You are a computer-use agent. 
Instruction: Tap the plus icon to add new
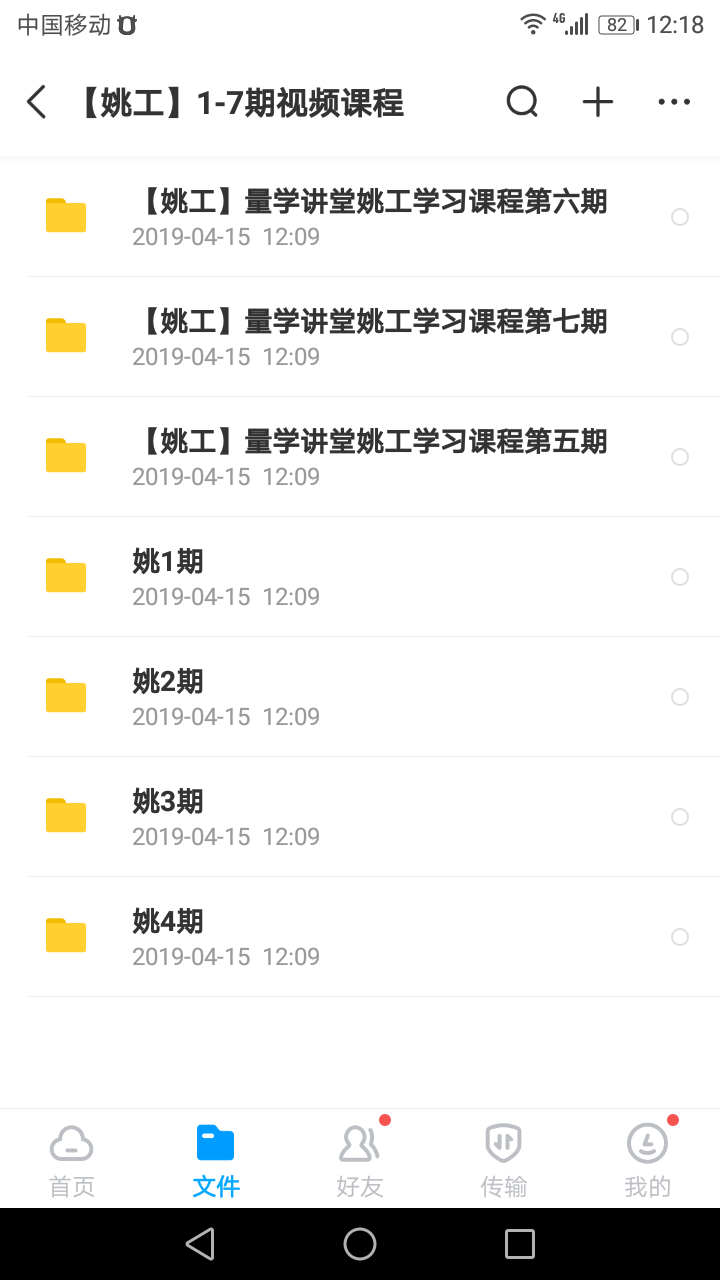click(x=598, y=102)
